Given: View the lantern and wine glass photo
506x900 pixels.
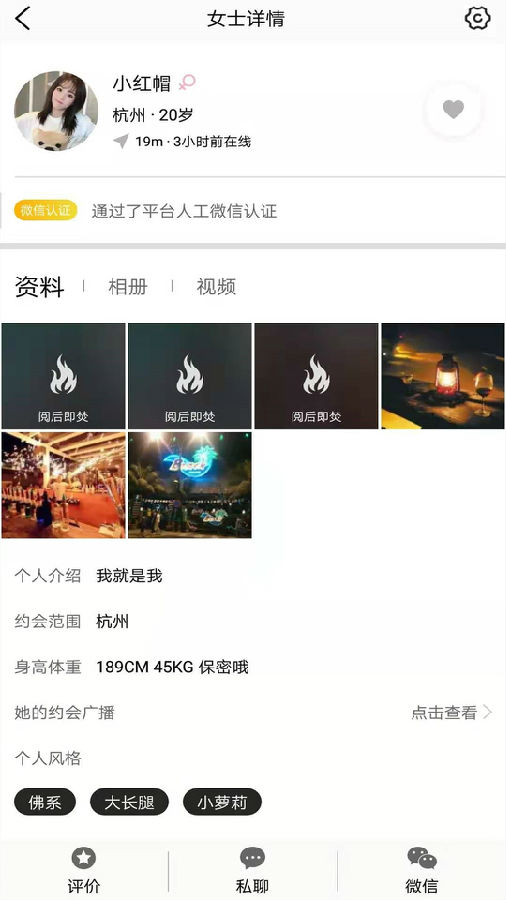Looking at the screenshot, I should coord(443,376).
